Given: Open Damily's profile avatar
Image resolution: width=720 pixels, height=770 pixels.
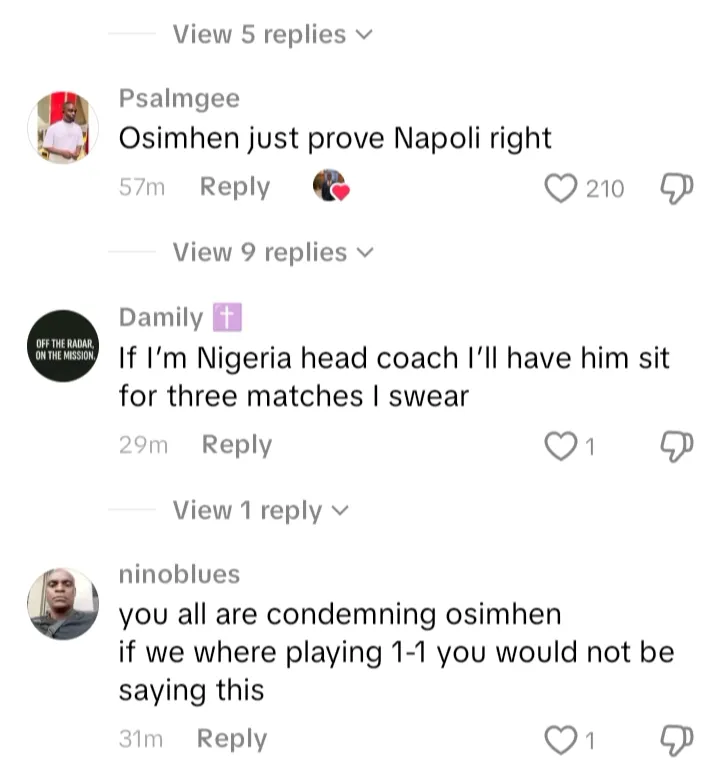Looking at the screenshot, I should pos(61,346).
